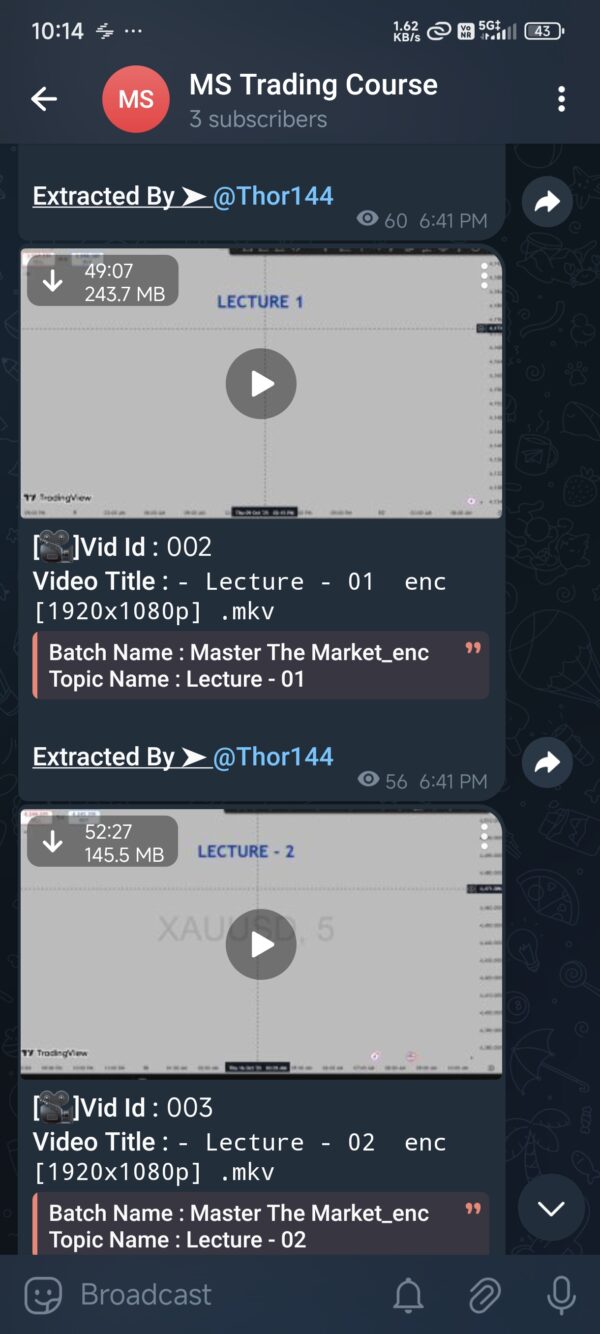The width and height of the screenshot is (600, 1334).
Task: Open MS Trading Course channel info
Action: 312,99
